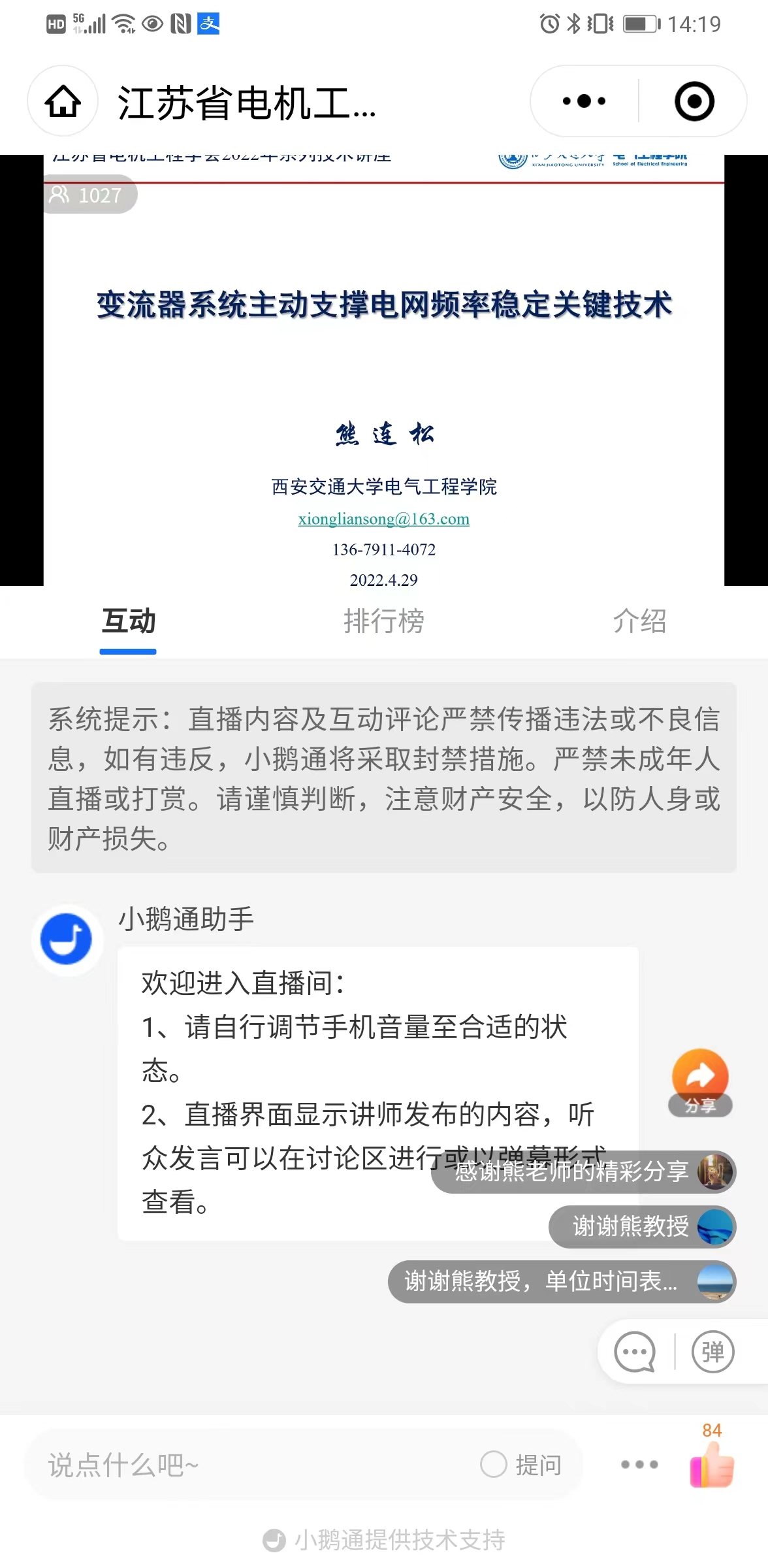
Task: Switch to the 排行榜 tab
Action: point(384,621)
